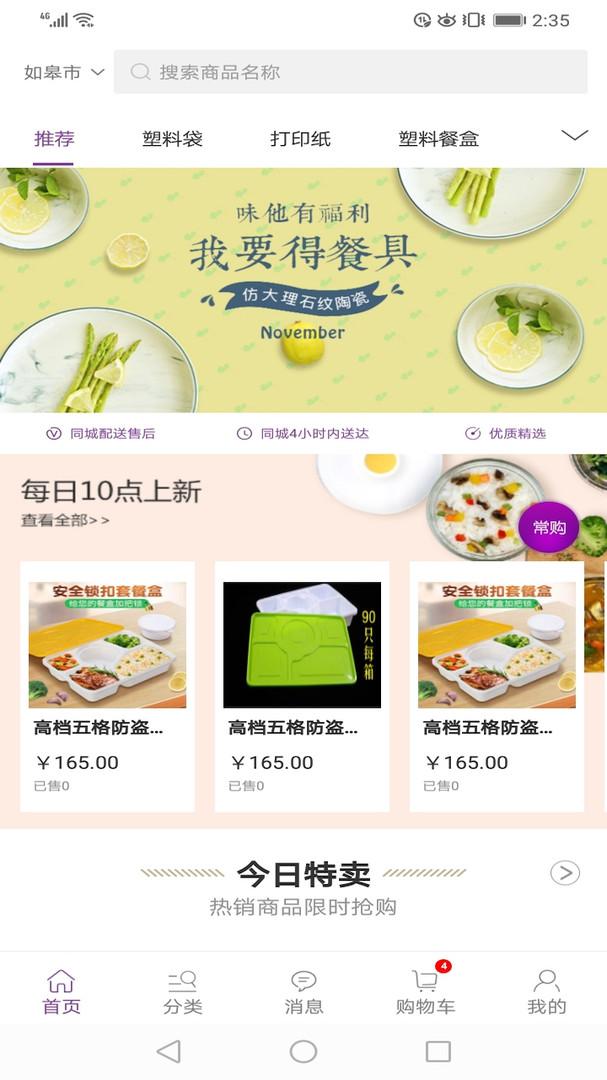Open the 我要得餐具 promotional banner
Image resolution: width=607 pixels, height=1080 pixels.
pyautogui.click(x=303, y=290)
